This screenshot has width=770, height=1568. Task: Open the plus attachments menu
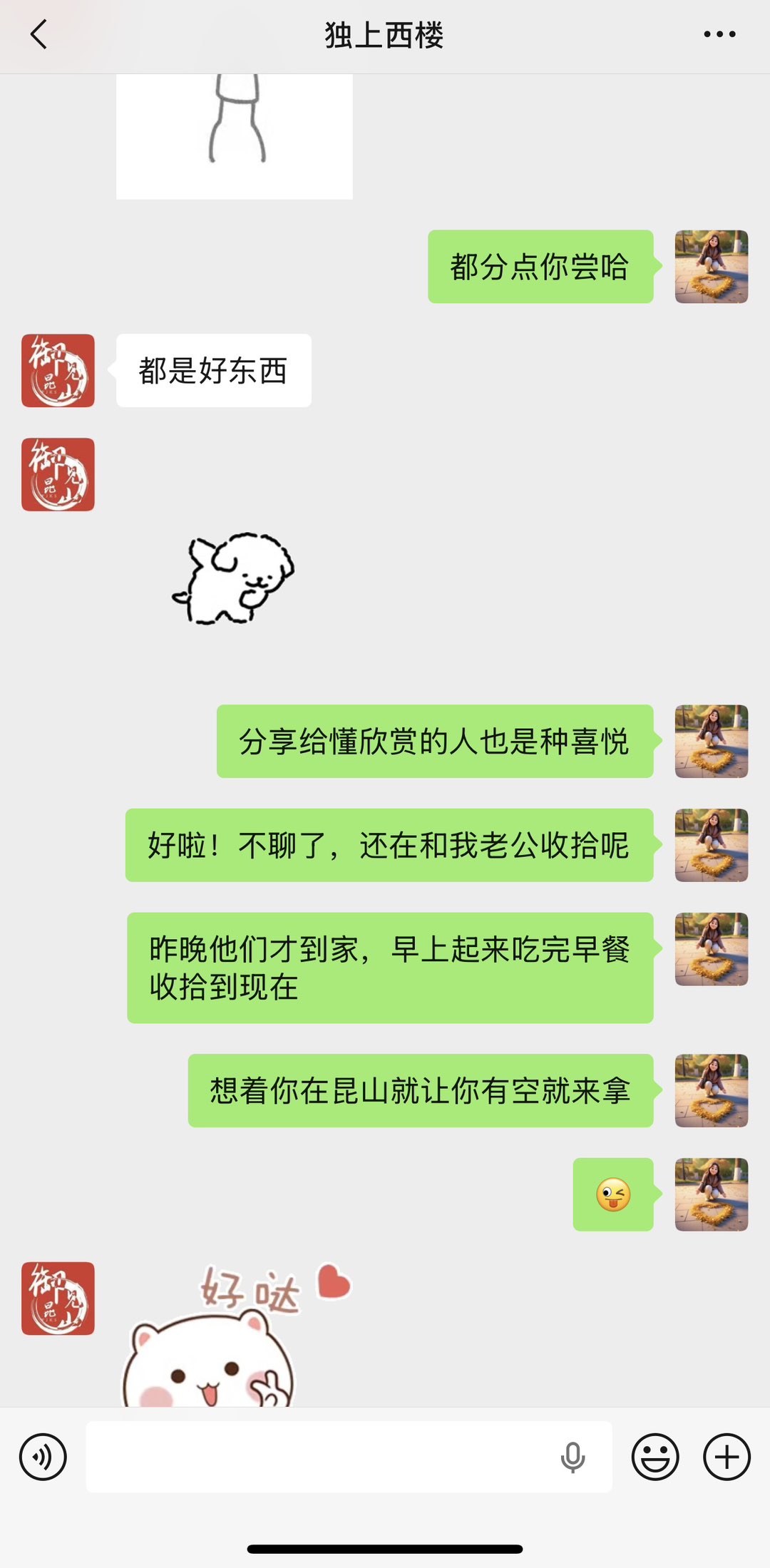coord(727,1457)
